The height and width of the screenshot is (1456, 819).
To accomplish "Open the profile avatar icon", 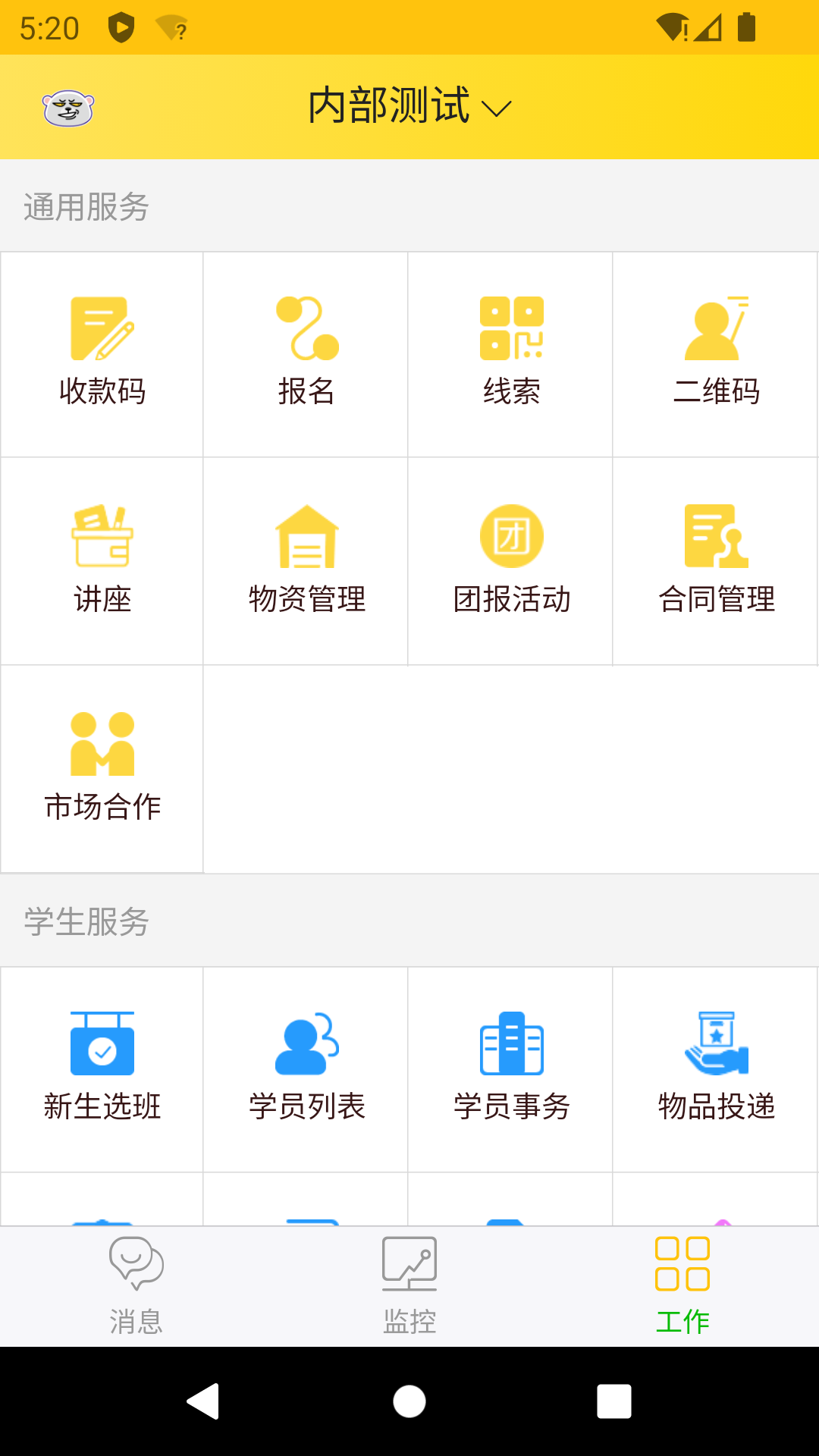I will (x=68, y=108).
